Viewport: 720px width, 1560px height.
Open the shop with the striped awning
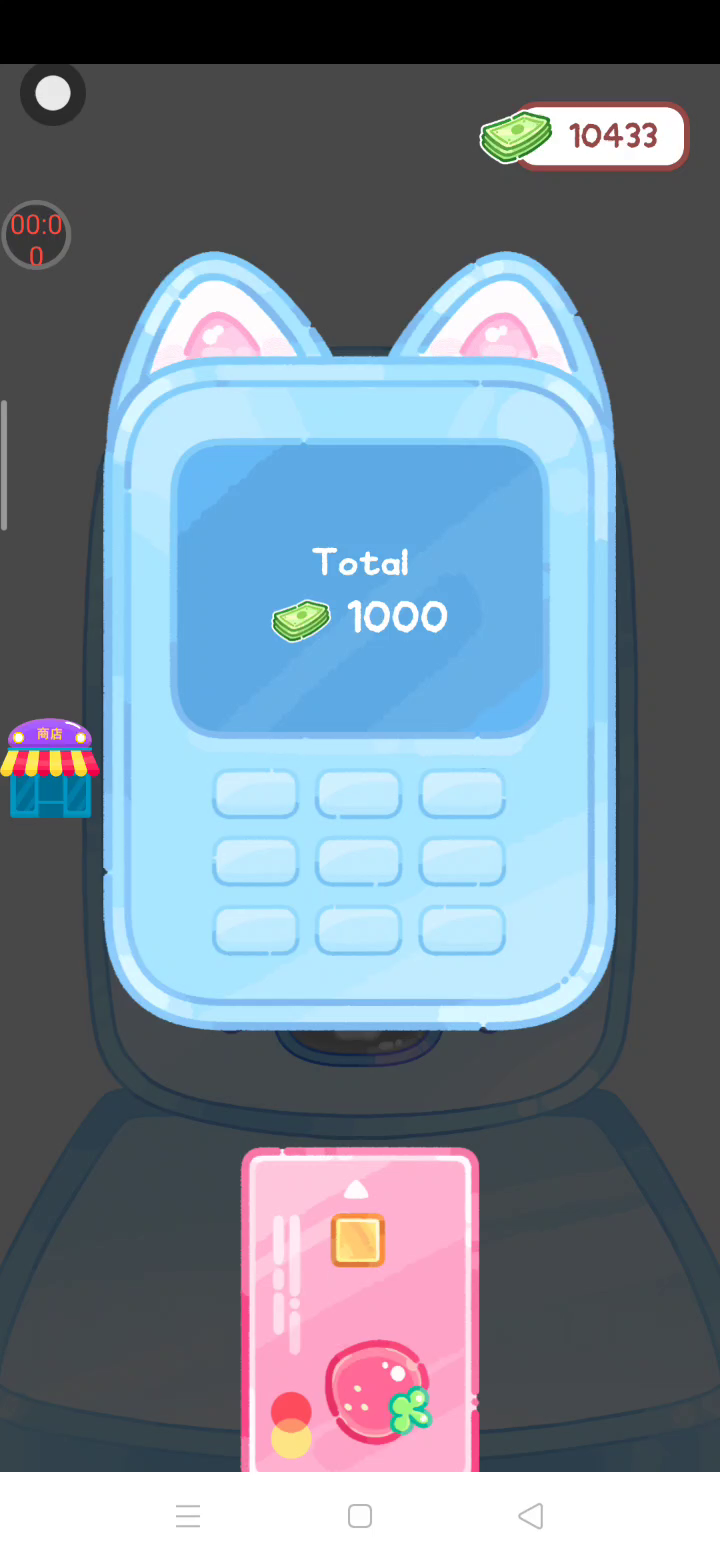(50, 768)
